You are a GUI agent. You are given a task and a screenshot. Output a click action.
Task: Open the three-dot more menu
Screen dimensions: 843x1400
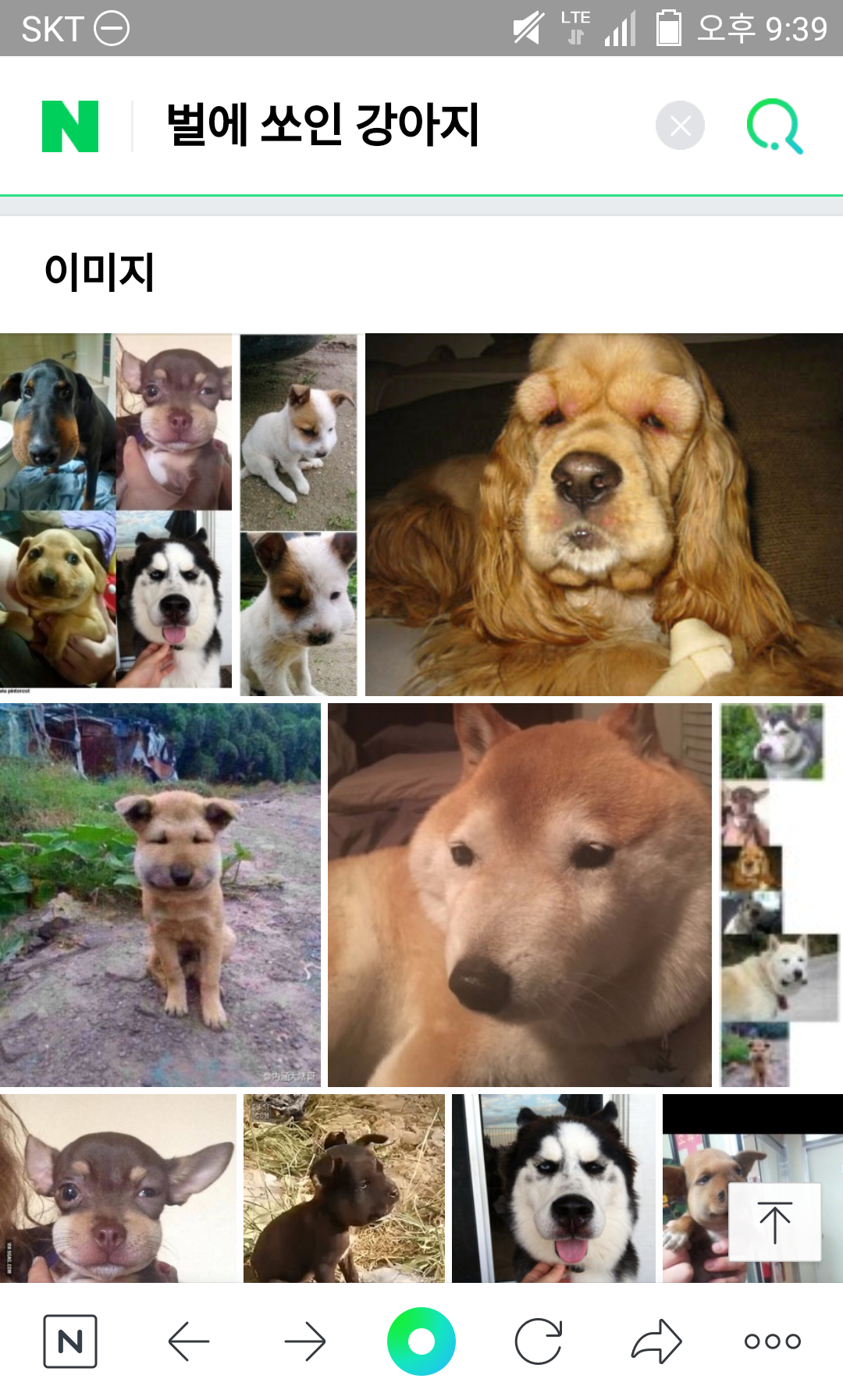click(x=773, y=1341)
